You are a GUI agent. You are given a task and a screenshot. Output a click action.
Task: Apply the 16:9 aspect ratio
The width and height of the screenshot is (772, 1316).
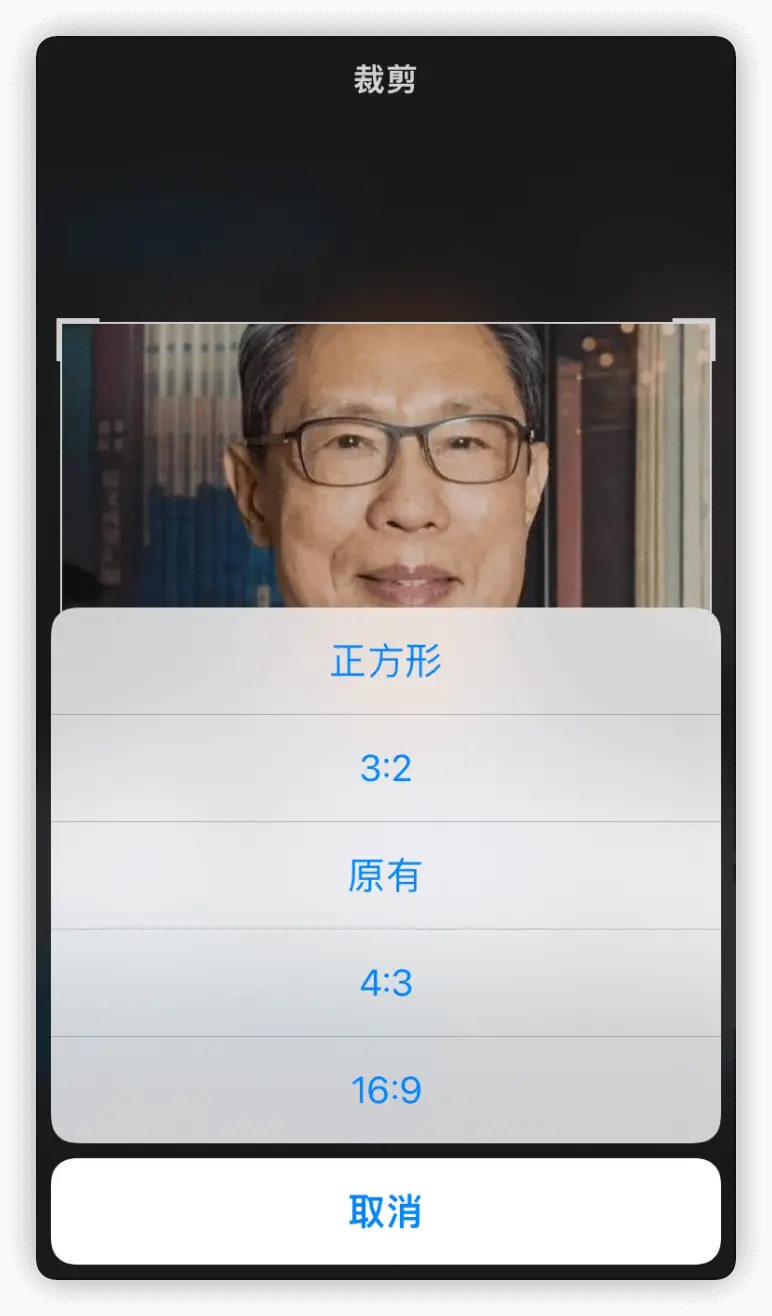pyautogui.click(x=386, y=1090)
